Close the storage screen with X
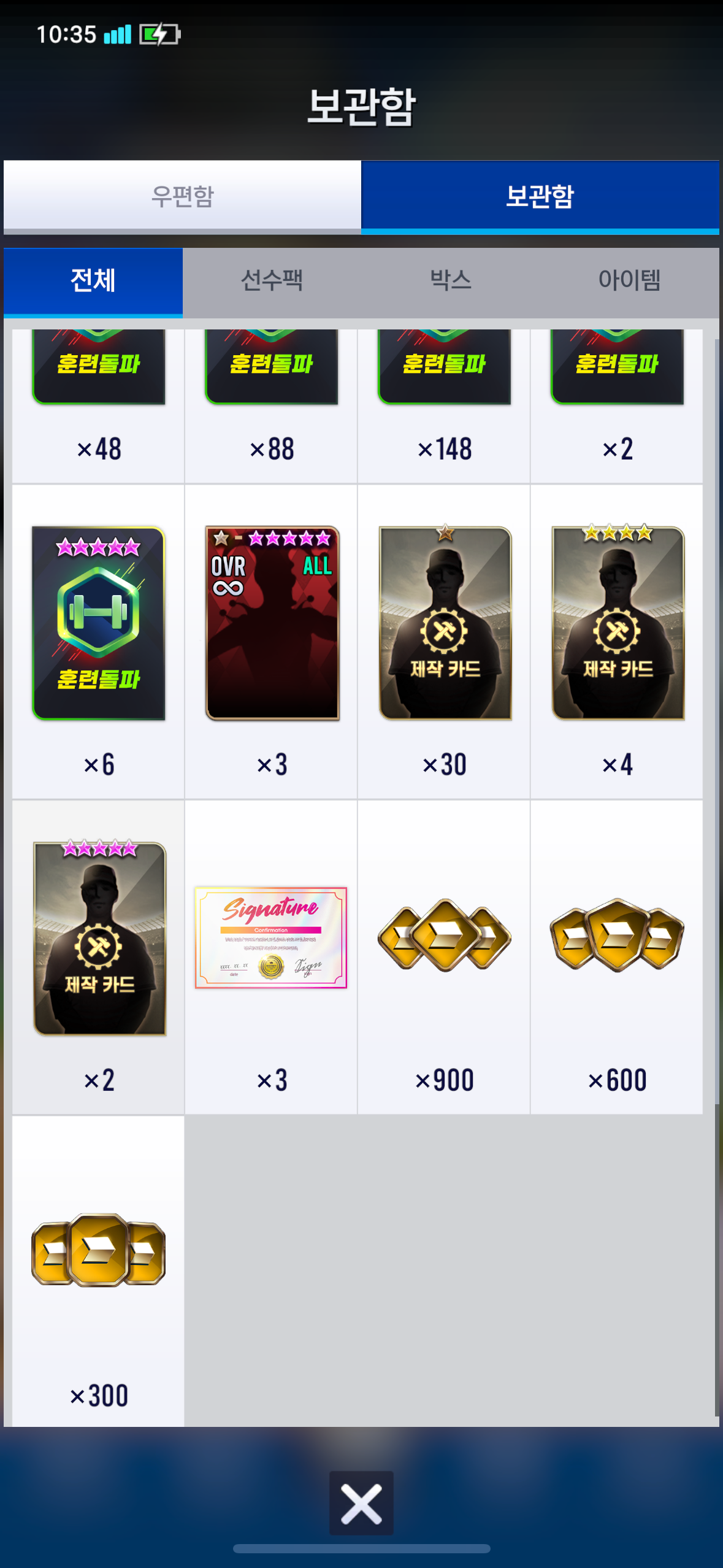Viewport: 723px width, 1568px height. point(361,1503)
